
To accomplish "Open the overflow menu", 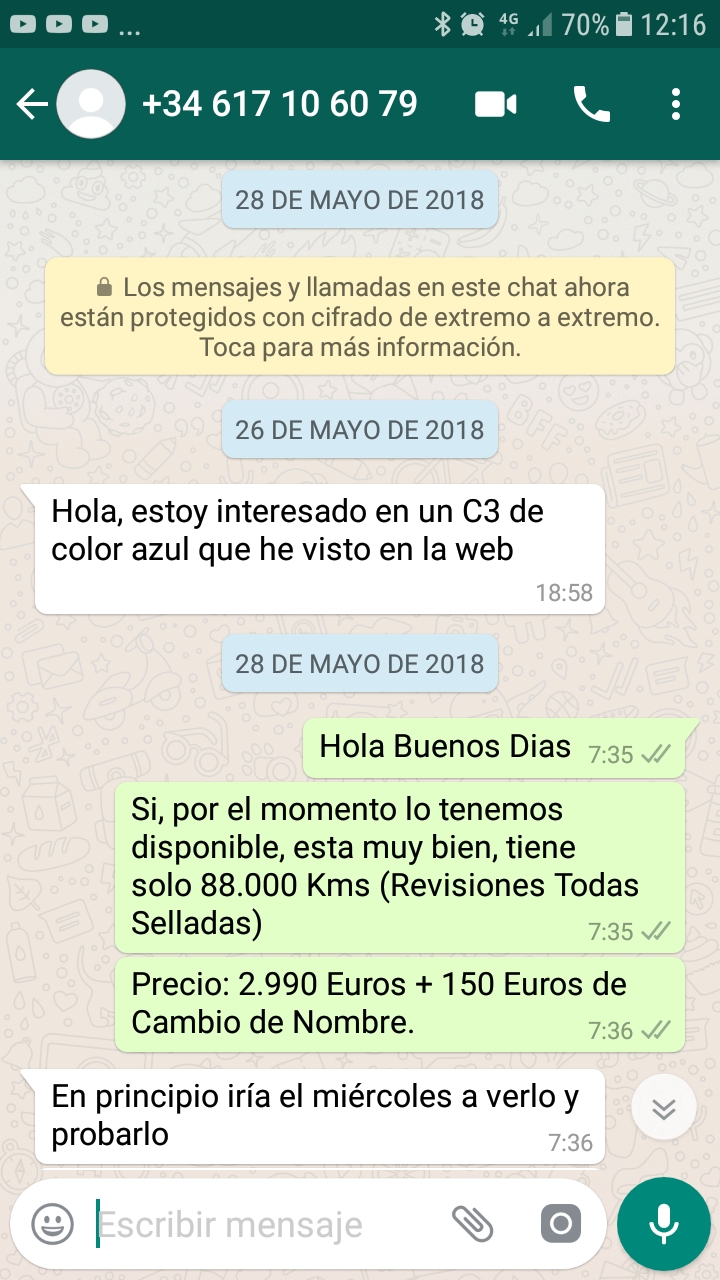I will click(x=676, y=104).
